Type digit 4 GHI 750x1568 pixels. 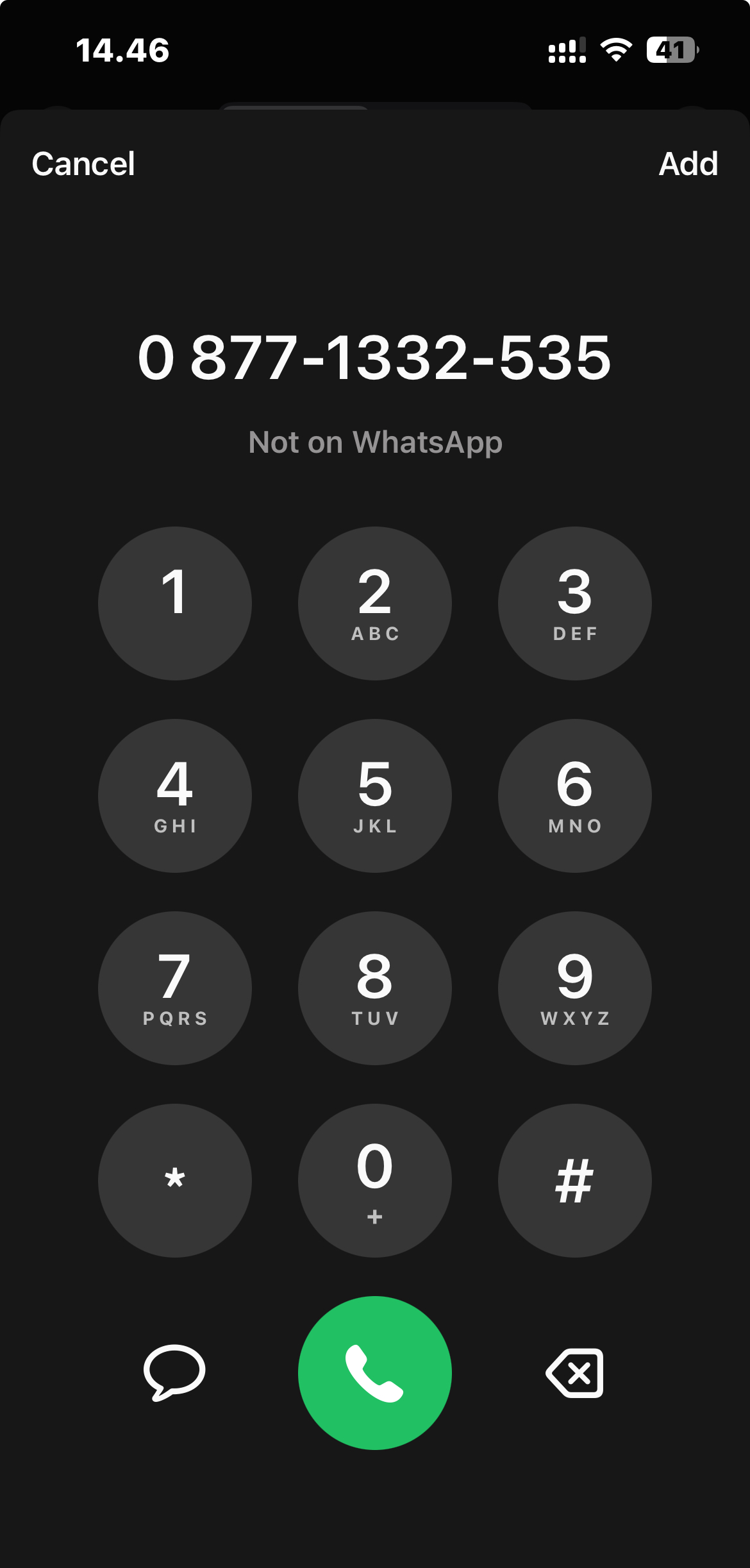(x=175, y=796)
